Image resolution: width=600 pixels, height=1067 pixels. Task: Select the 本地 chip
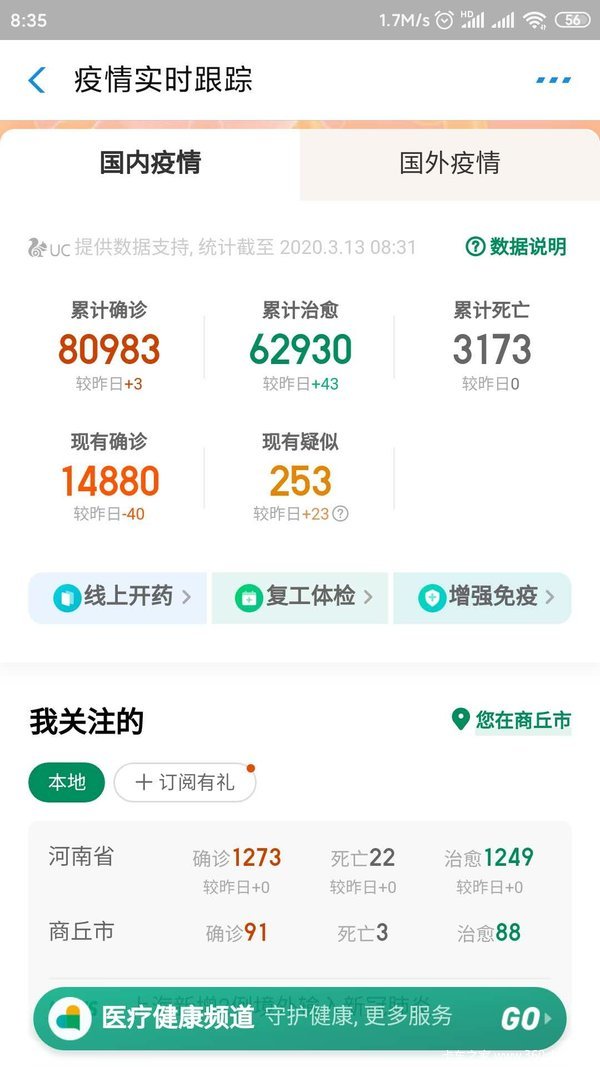pos(67,783)
